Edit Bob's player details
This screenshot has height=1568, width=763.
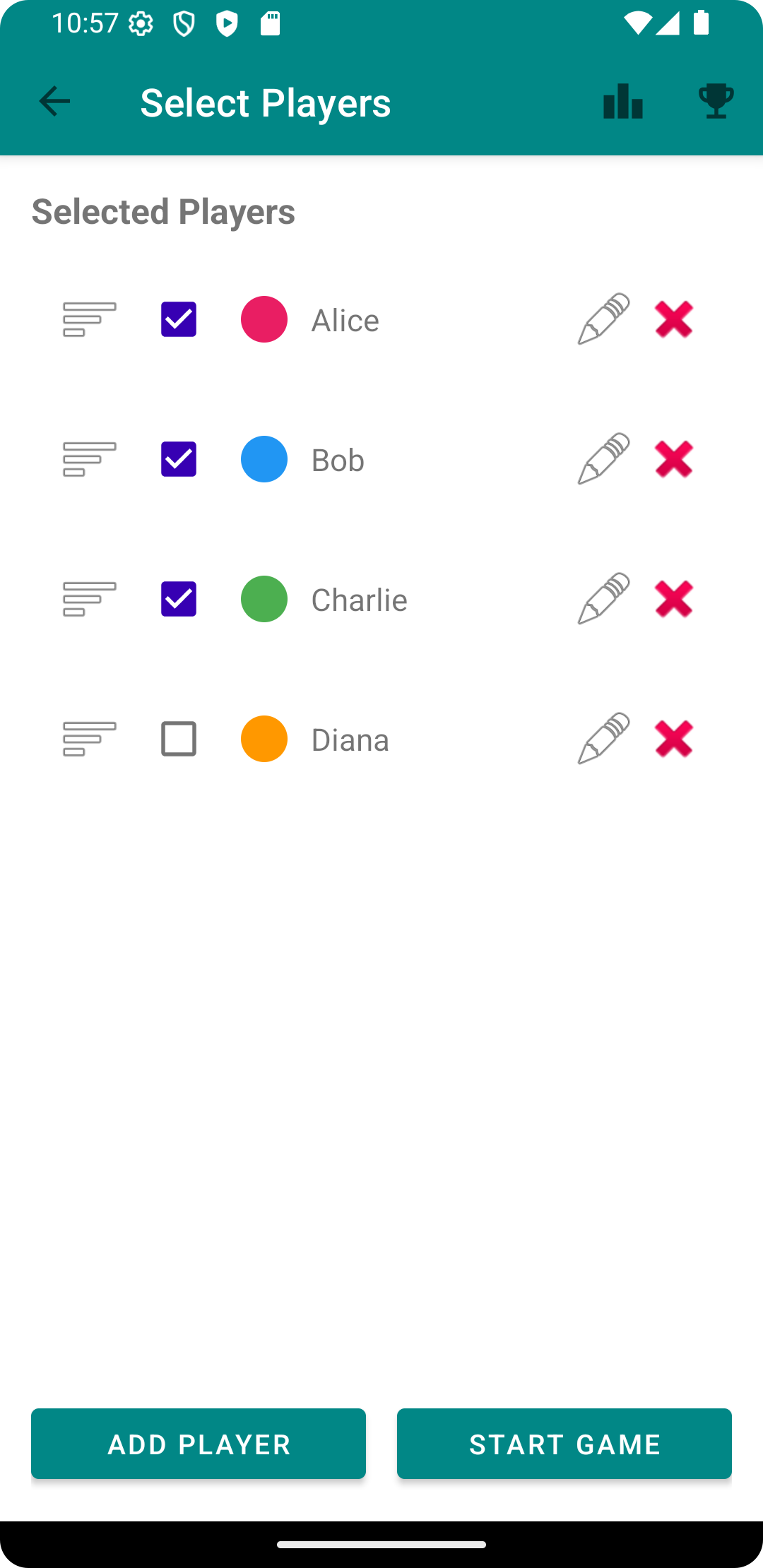coord(603,459)
